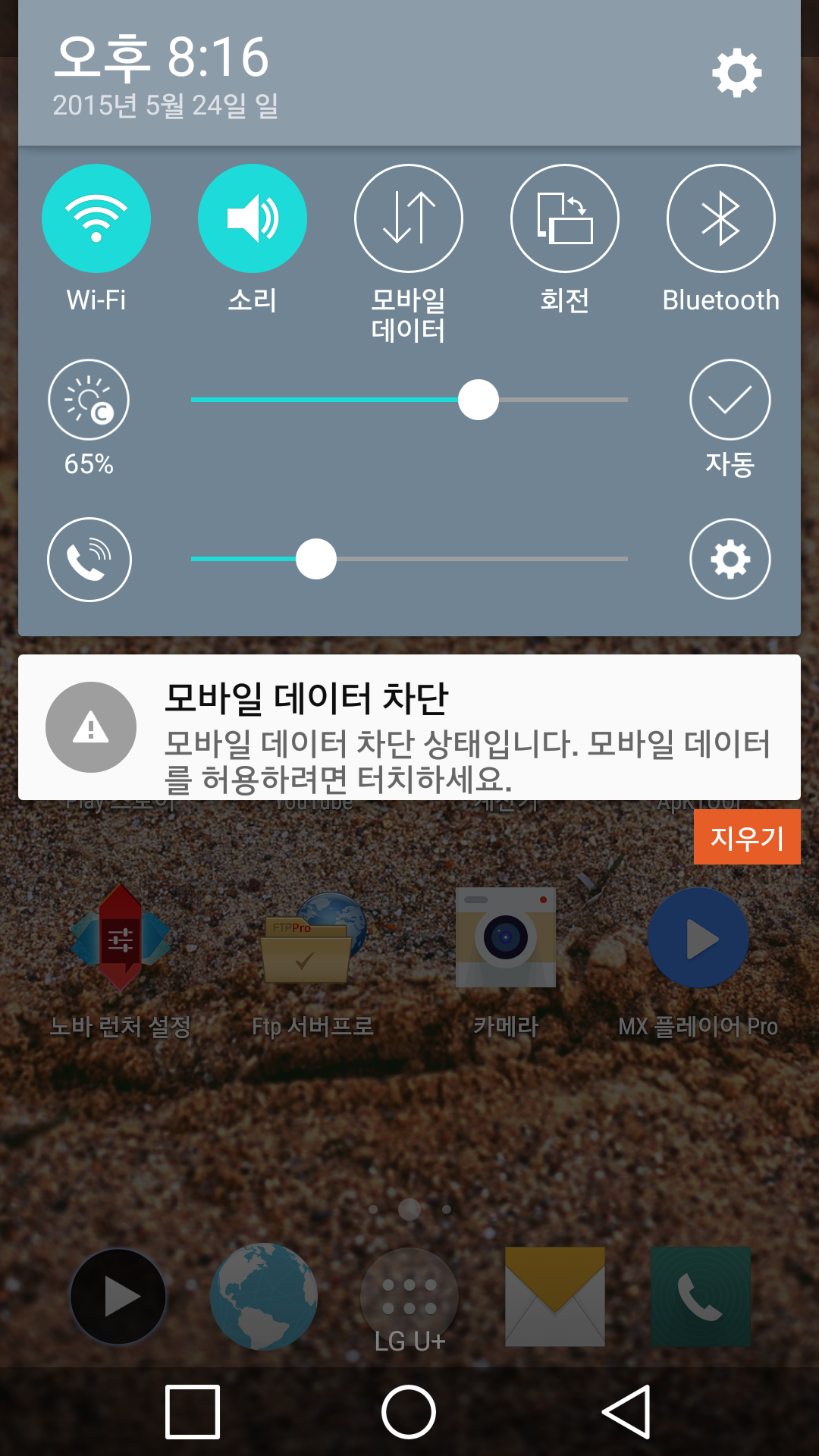Turn off Wi-Fi quick toggle
The width and height of the screenshot is (819, 1456).
pos(96,218)
